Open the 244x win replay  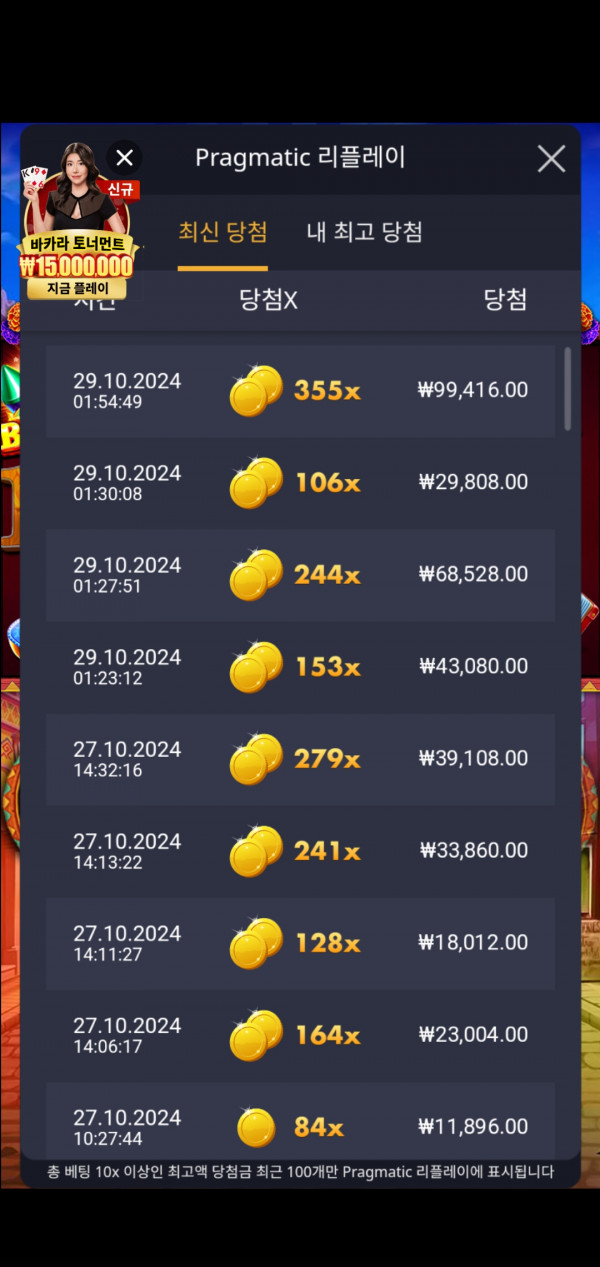coord(300,574)
